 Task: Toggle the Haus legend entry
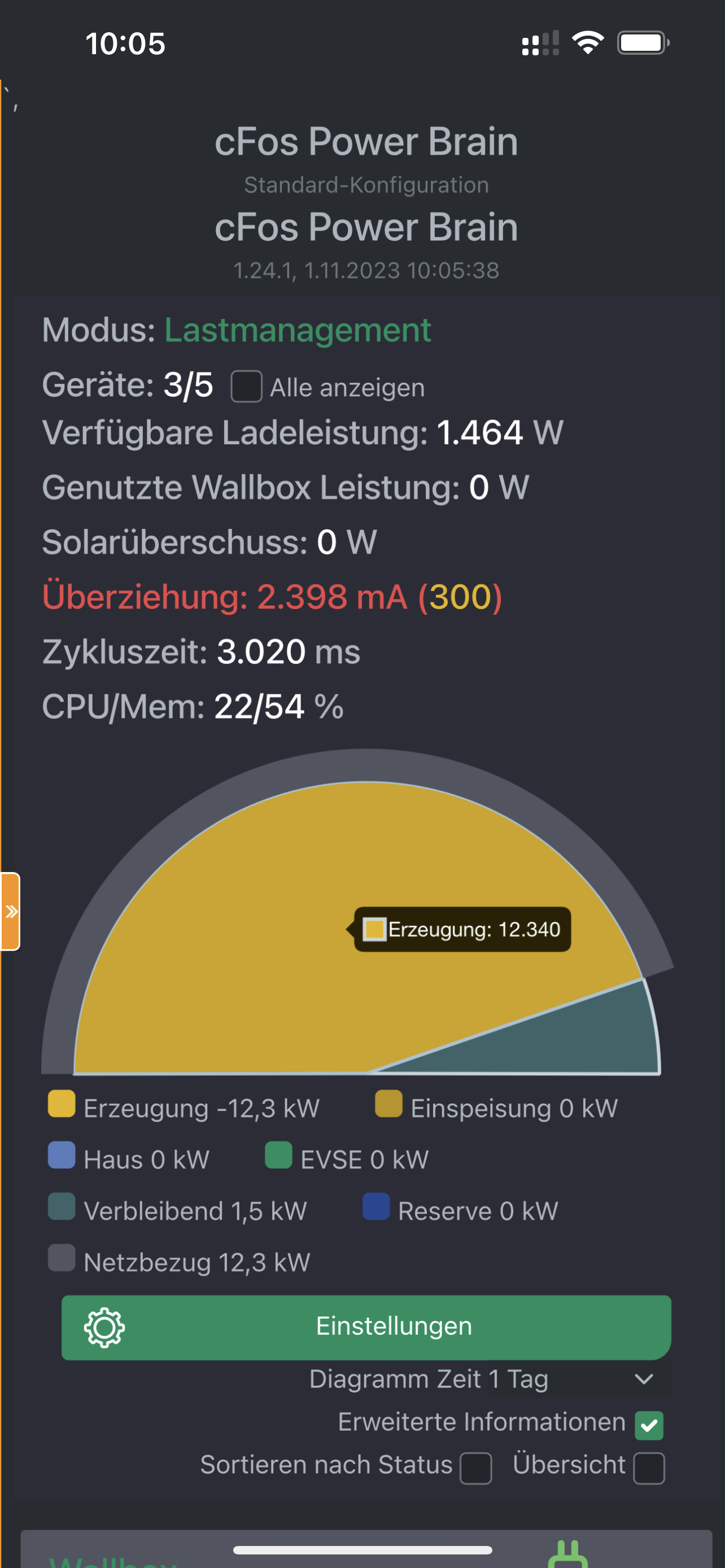pos(128,1158)
